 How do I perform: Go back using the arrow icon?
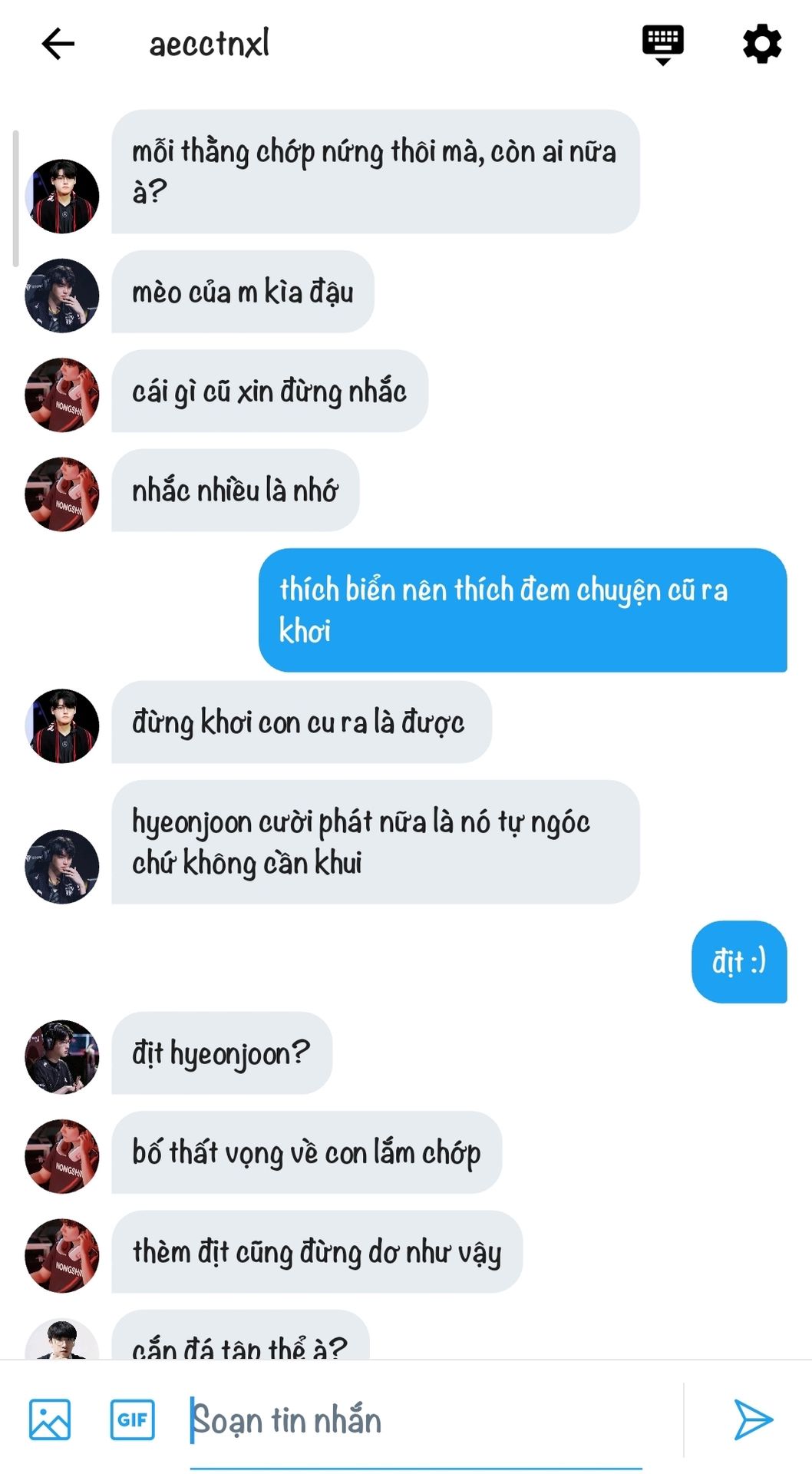click(58, 44)
